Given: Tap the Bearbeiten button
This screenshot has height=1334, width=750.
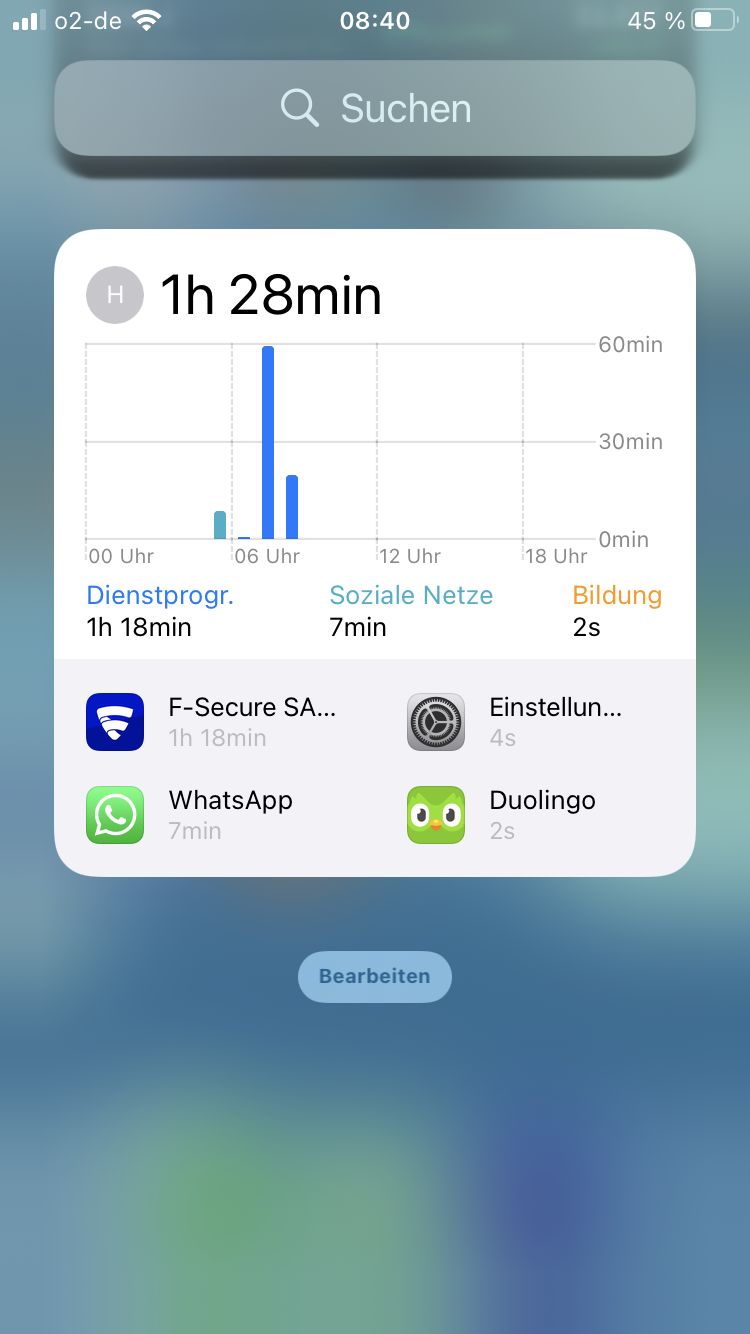Looking at the screenshot, I should point(375,976).
